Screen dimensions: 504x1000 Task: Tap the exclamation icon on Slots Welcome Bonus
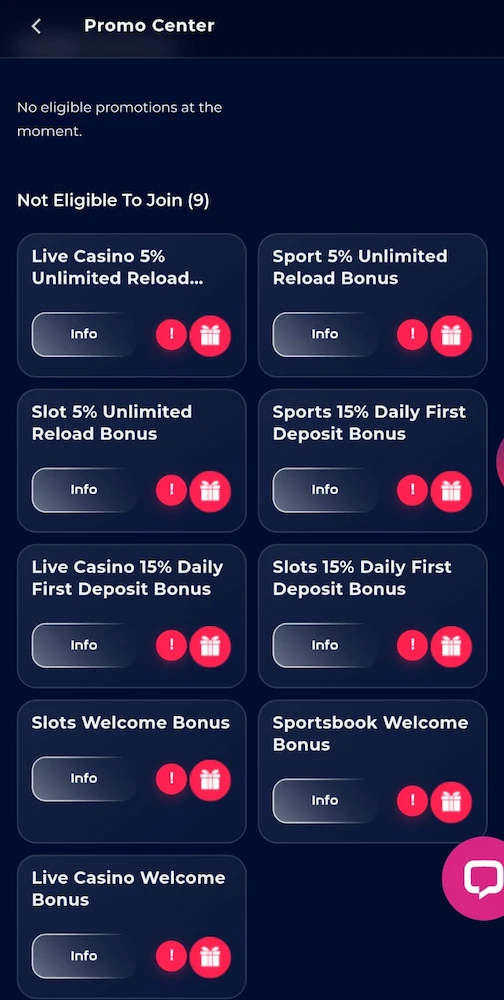[171, 779]
